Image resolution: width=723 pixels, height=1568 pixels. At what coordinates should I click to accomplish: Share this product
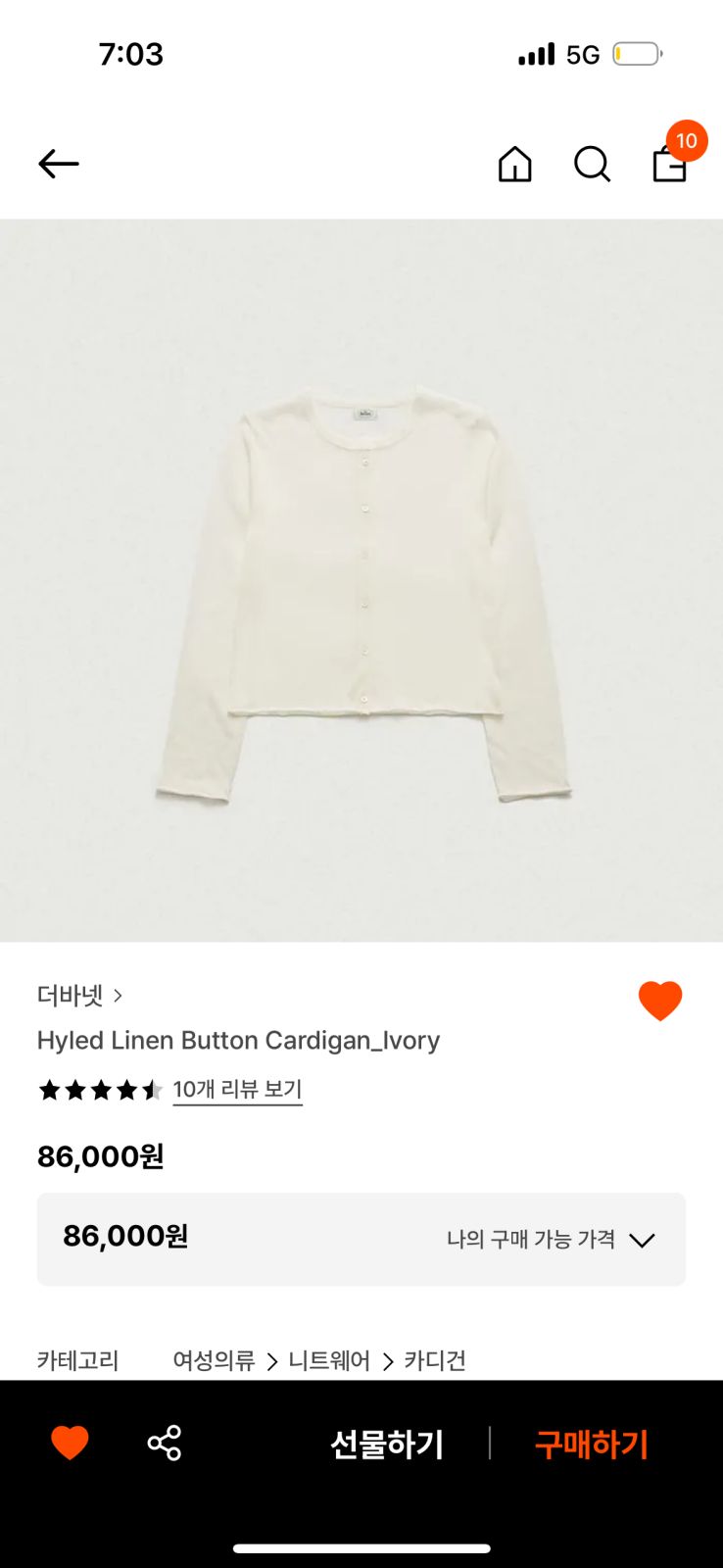tap(165, 1443)
